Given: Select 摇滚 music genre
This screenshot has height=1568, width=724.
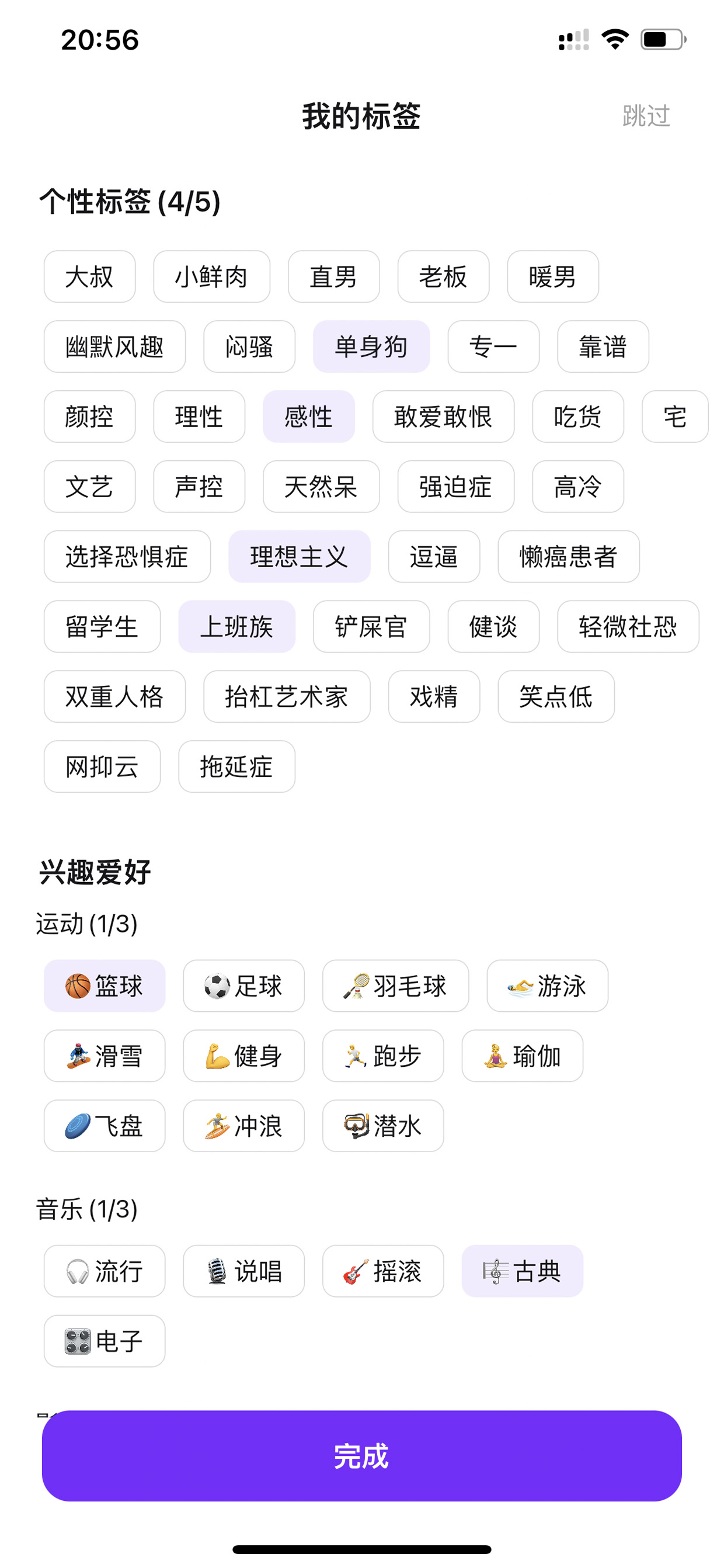Looking at the screenshot, I should [x=382, y=1271].
